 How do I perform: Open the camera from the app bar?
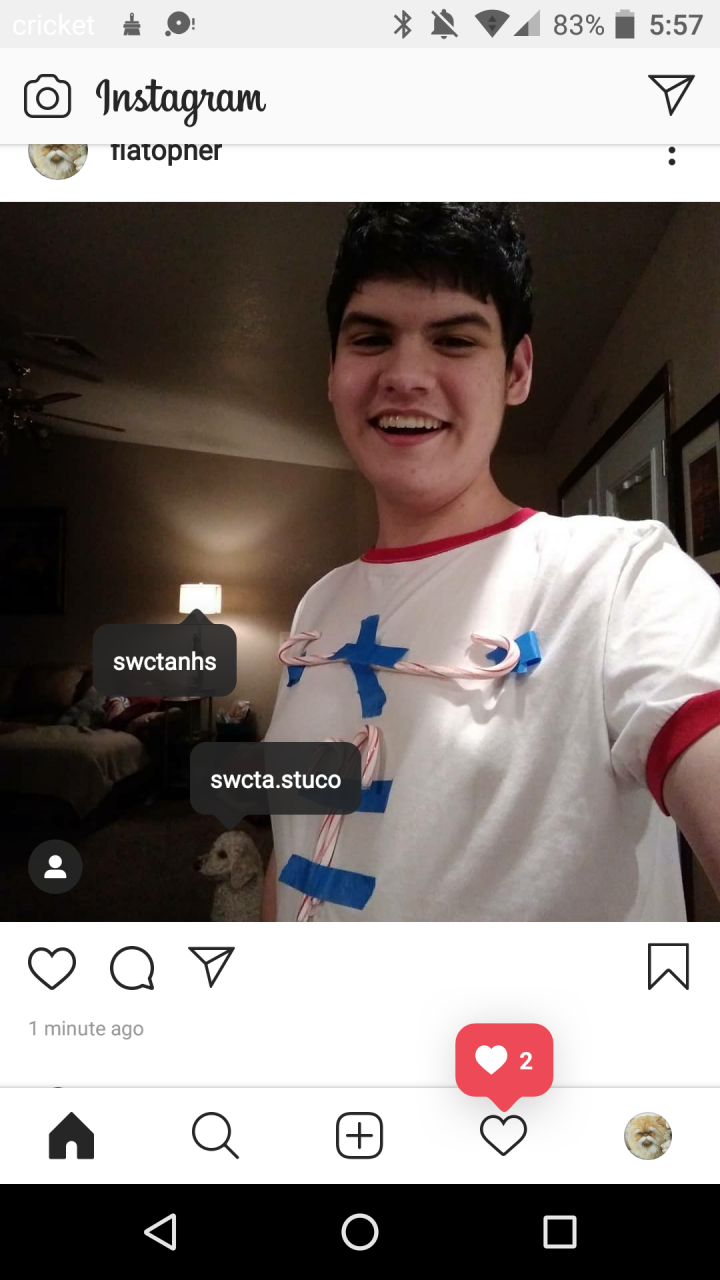(48, 97)
